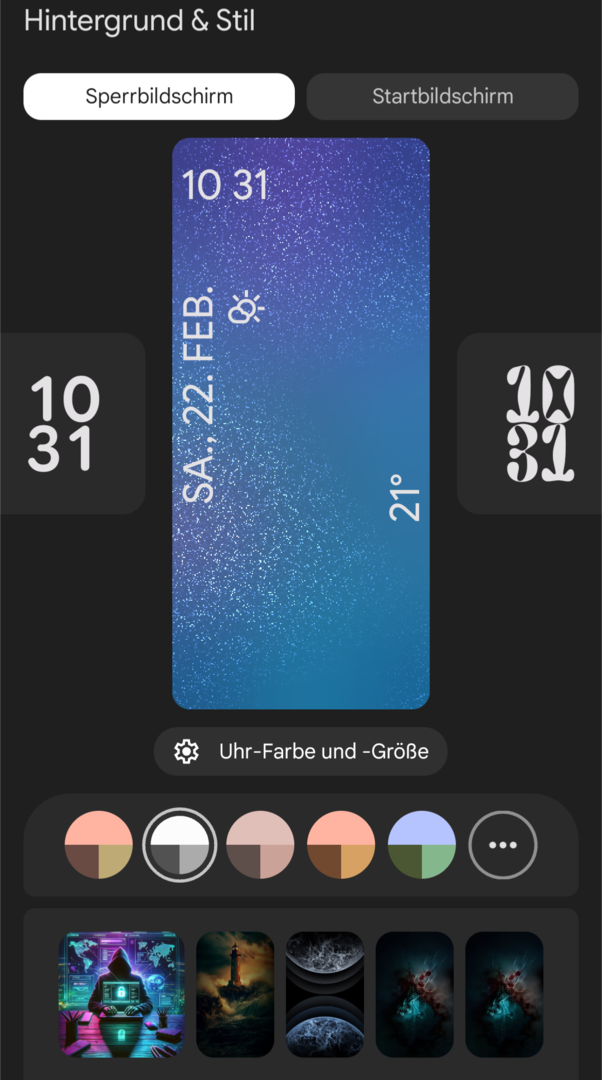This screenshot has height=1080, width=602.
Task: Pick the gray planets wallpaper
Action: pyautogui.click(x=325, y=994)
